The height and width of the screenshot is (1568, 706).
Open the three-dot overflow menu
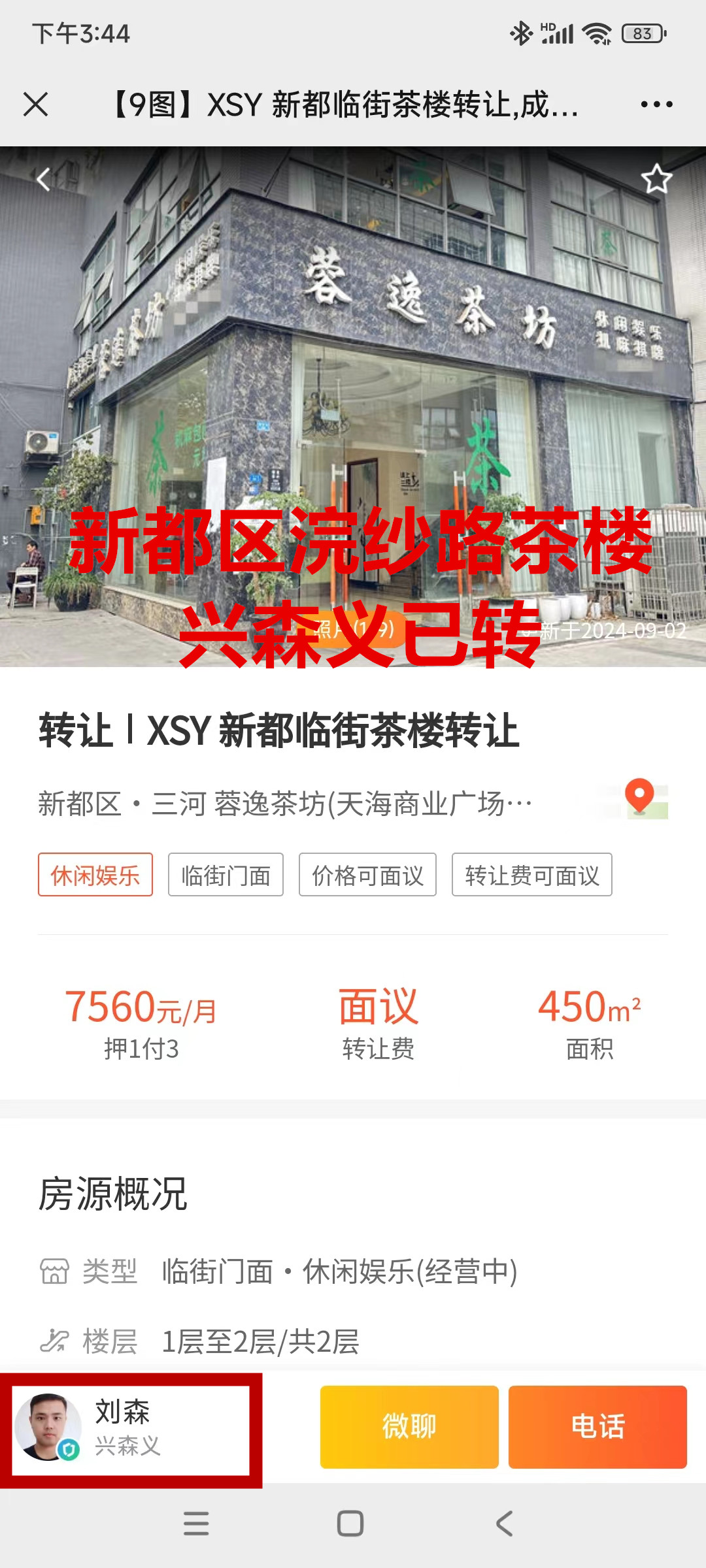pyautogui.click(x=656, y=105)
